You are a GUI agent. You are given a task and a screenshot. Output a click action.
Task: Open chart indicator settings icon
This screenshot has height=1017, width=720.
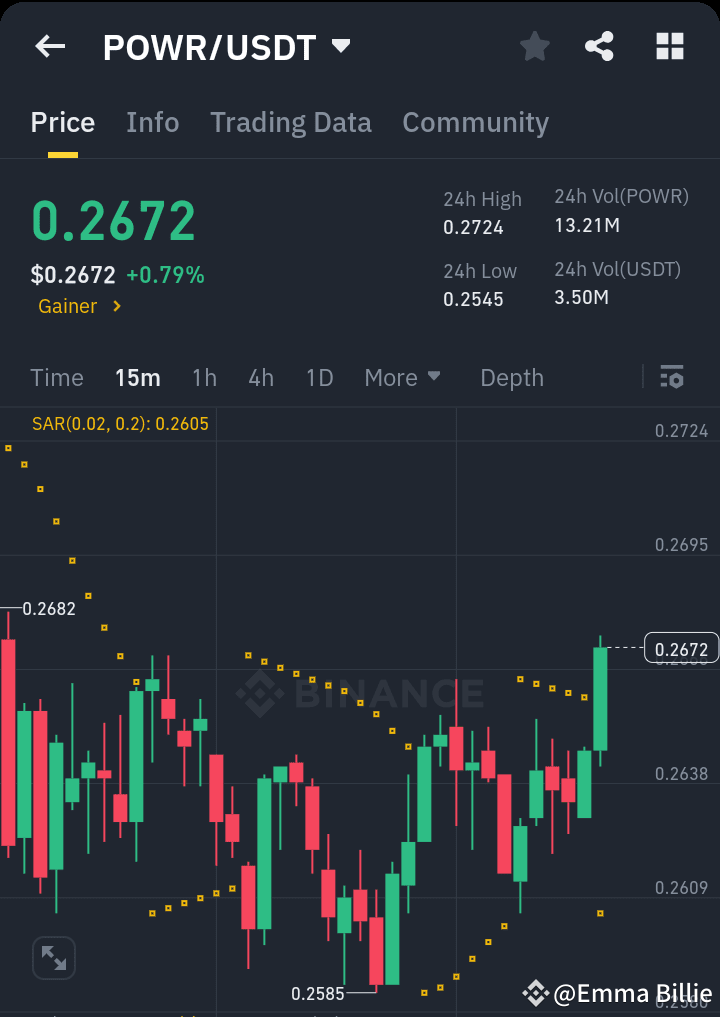point(672,377)
